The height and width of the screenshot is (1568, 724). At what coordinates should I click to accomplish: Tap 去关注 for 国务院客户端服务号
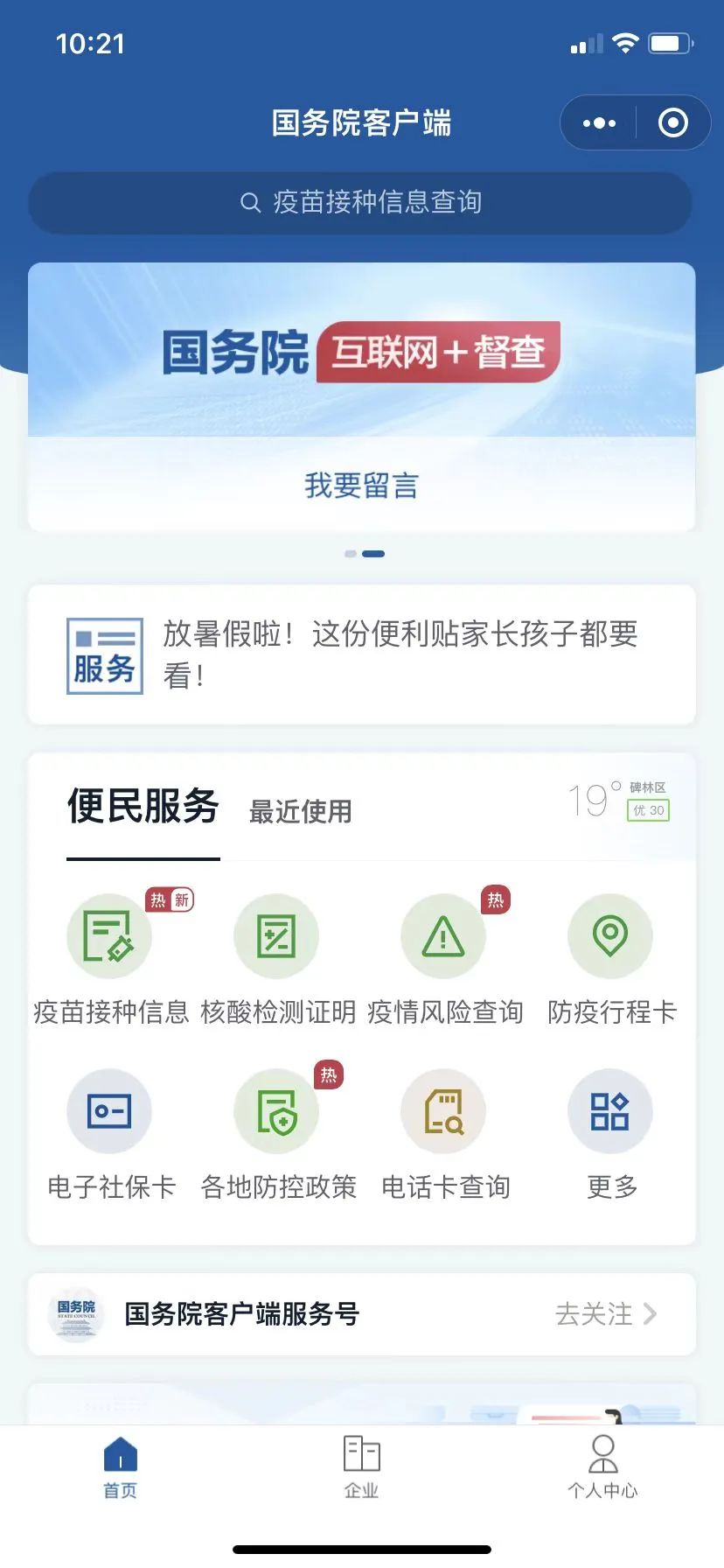click(605, 1313)
